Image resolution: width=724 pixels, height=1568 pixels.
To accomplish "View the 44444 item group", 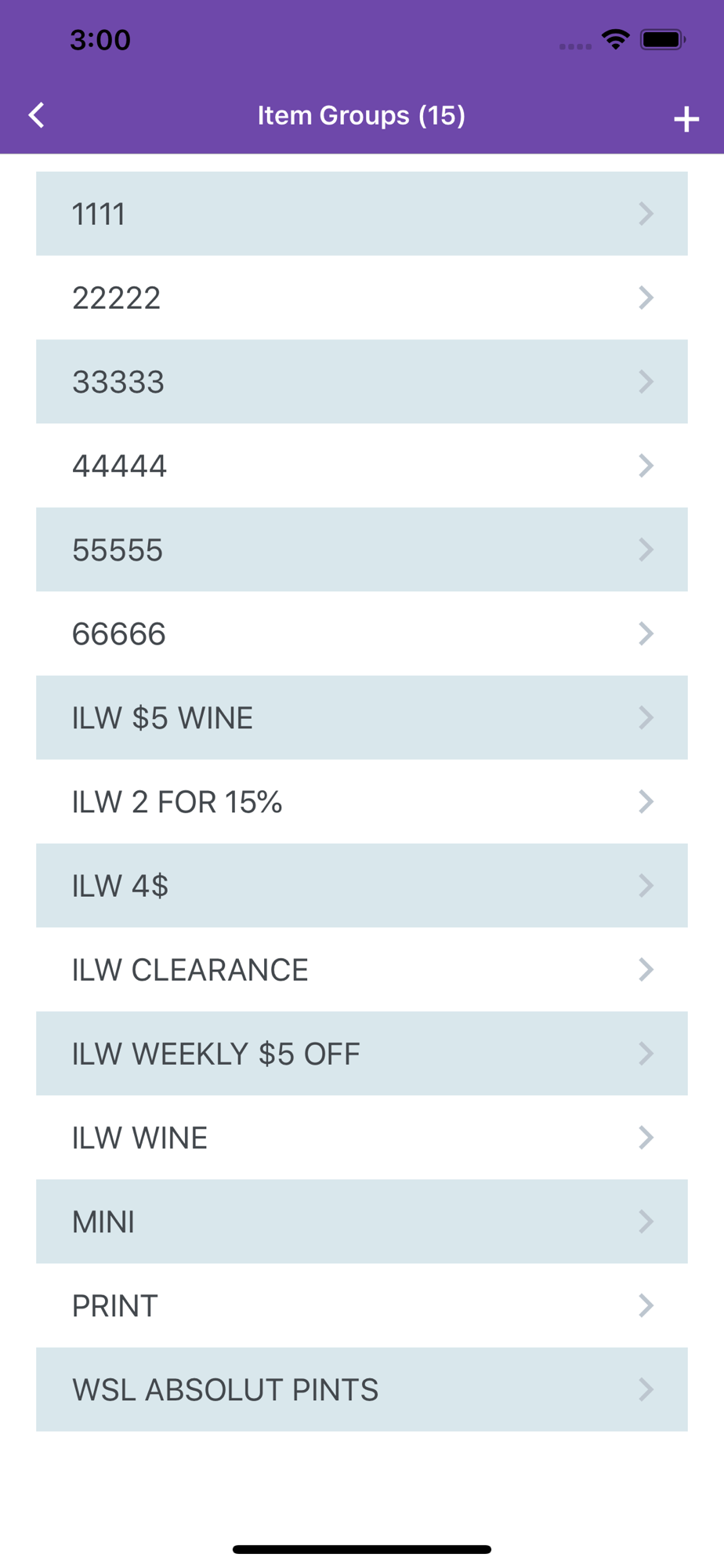I will [x=362, y=466].
